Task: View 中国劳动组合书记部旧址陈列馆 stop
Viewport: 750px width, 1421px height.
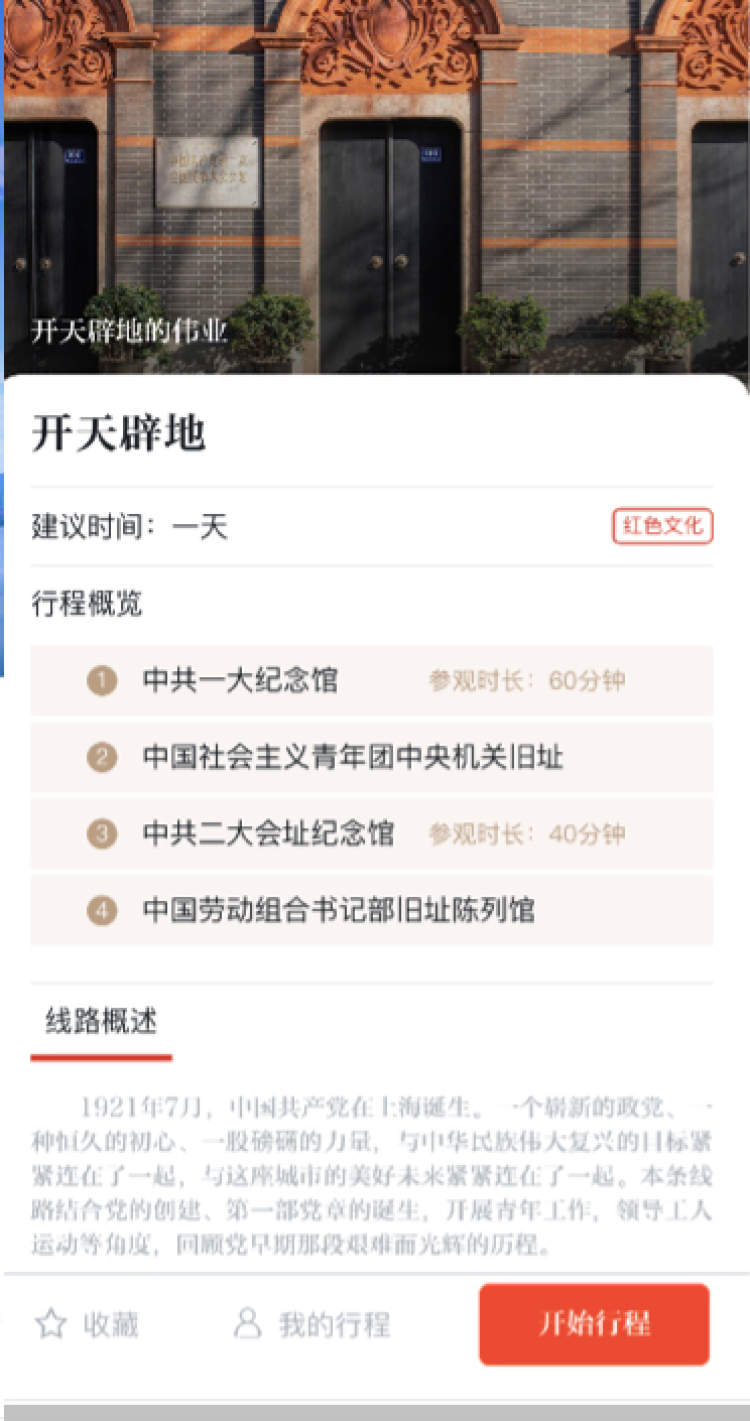Action: point(371,910)
